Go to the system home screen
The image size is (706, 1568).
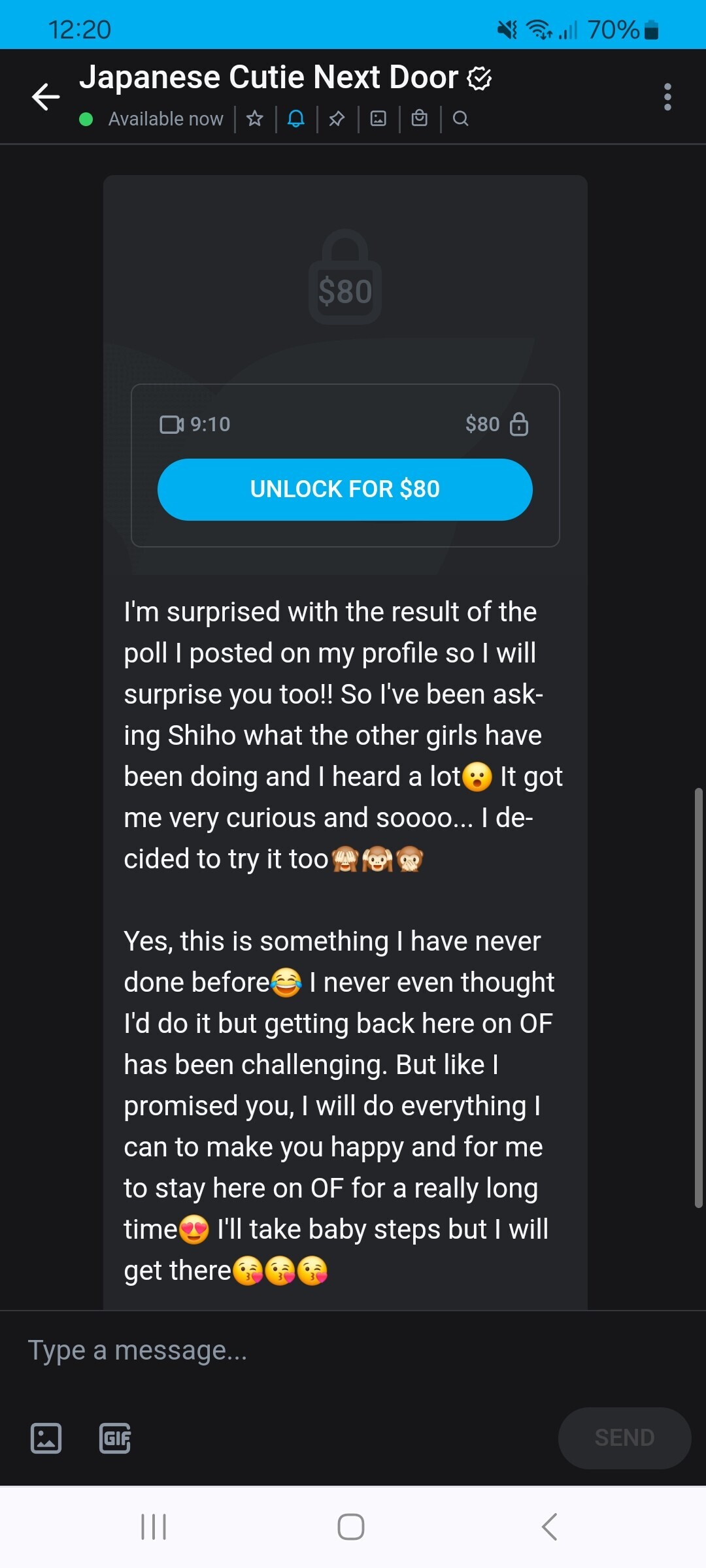[351, 1527]
